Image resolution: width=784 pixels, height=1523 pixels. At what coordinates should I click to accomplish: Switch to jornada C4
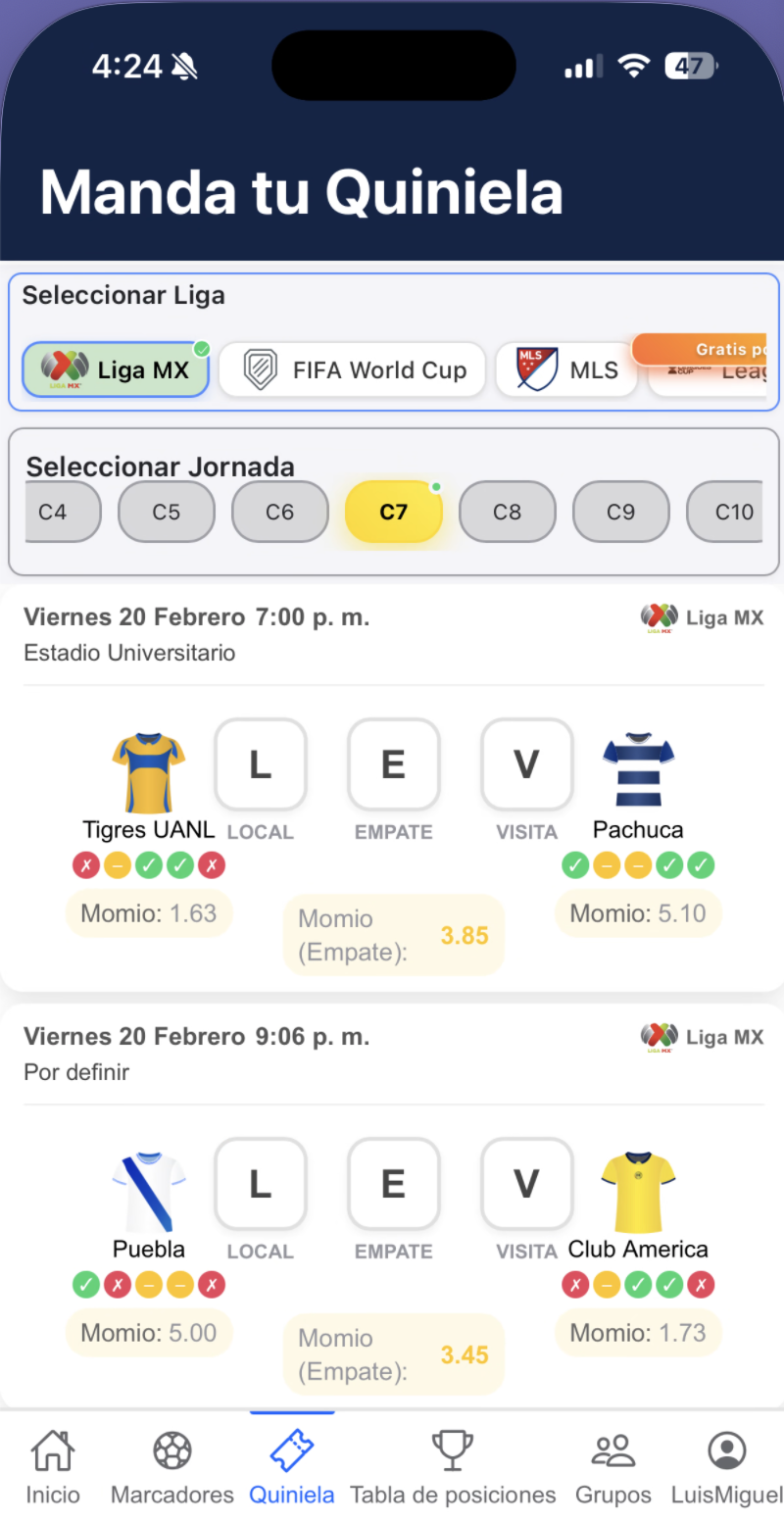tap(59, 512)
